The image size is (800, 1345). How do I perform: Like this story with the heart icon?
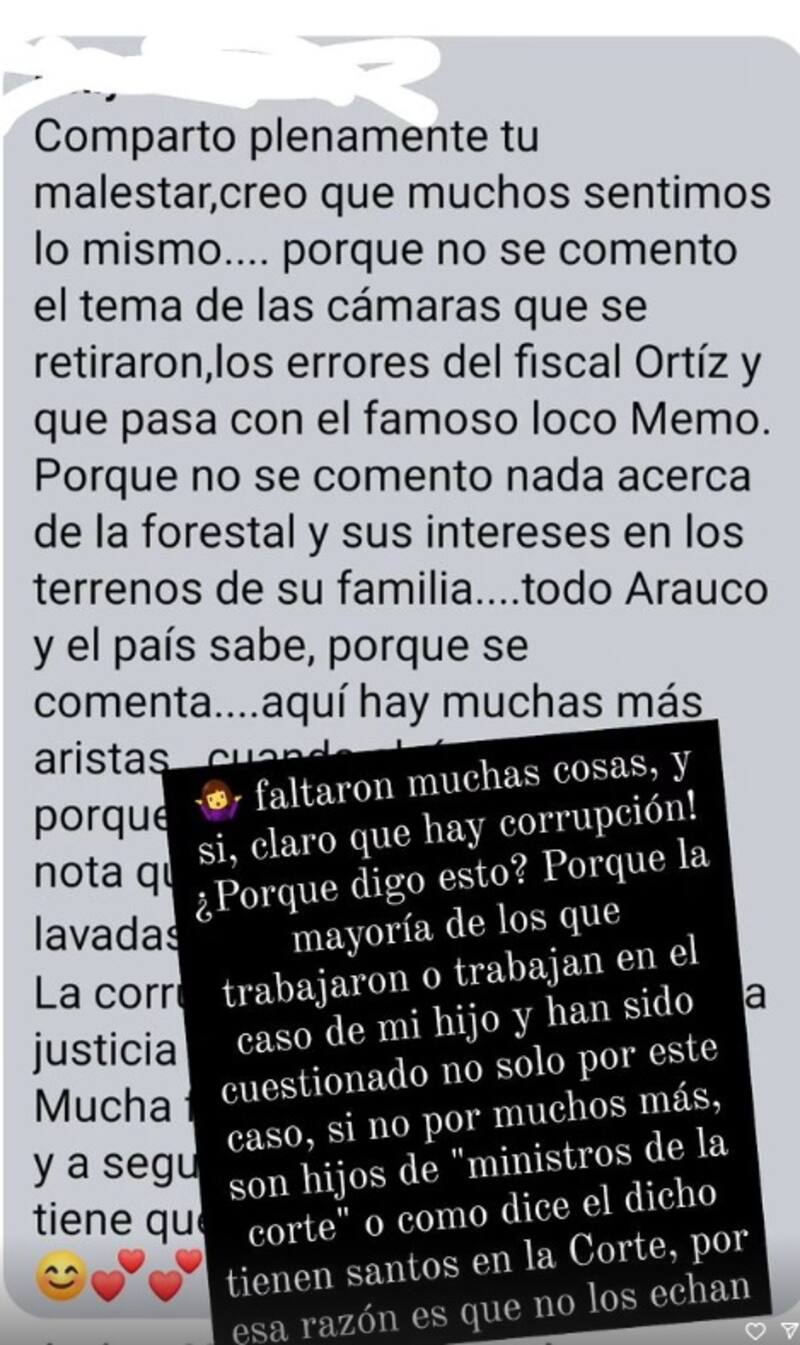pos(756,1331)
